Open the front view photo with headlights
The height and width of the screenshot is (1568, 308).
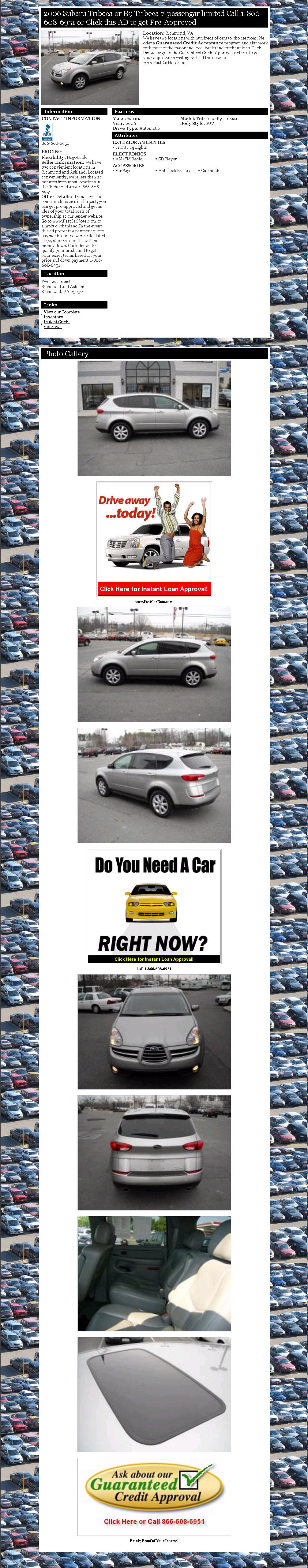pyautogui.click(x=154, y=1032)
